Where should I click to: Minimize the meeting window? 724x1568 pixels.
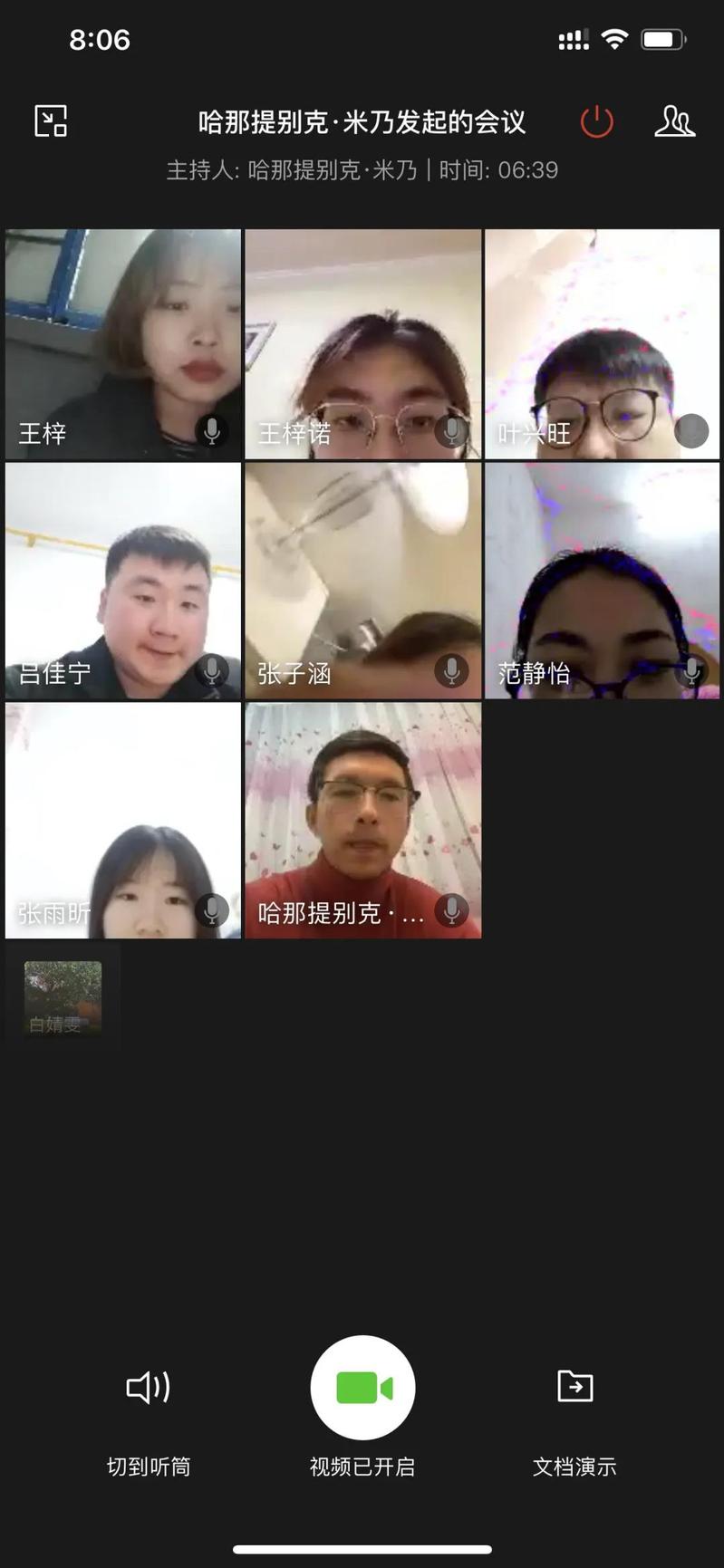tap(51, 120)
